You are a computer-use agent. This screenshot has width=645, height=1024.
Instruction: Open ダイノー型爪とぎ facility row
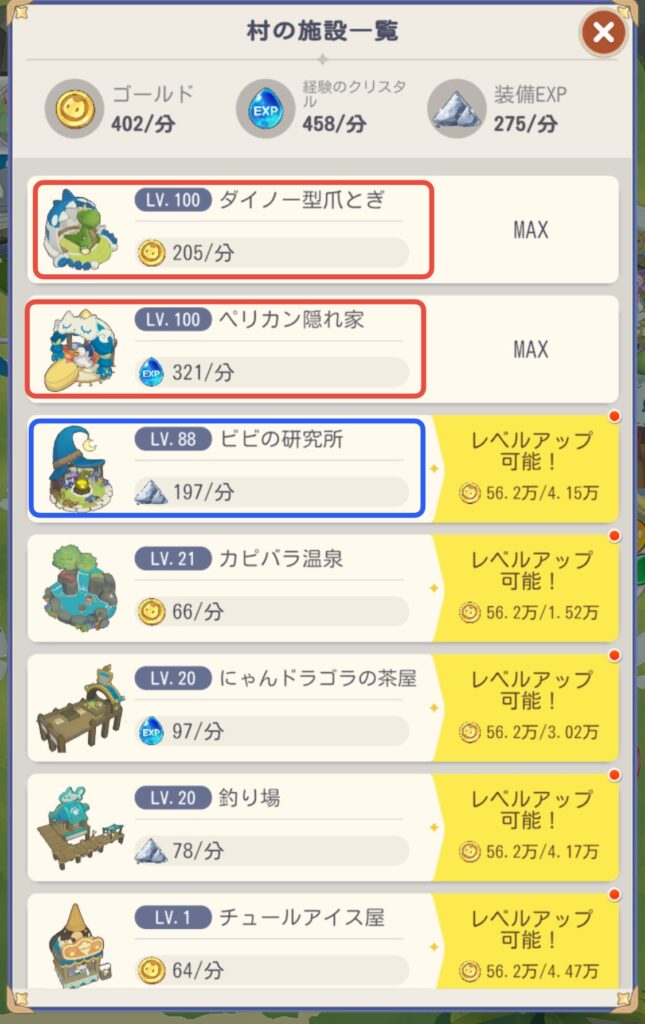click(233, 229)
